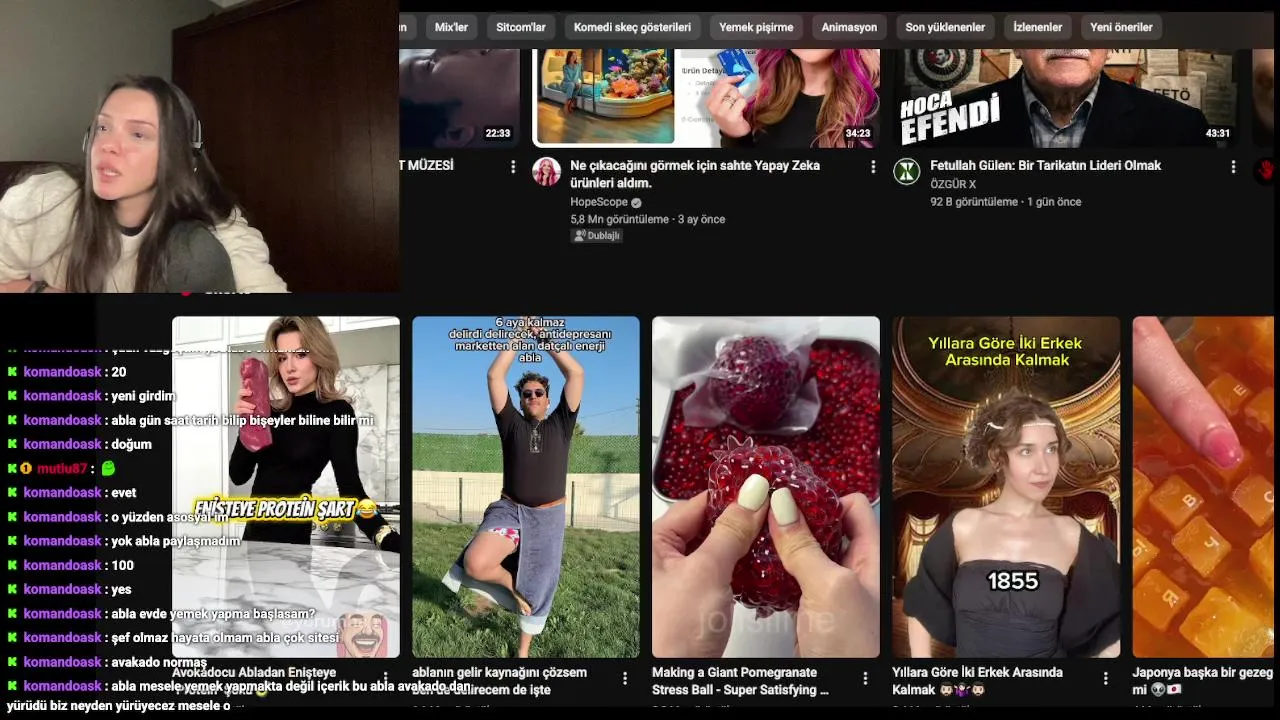Show Son yüklenenler videos

pos(945,27)
